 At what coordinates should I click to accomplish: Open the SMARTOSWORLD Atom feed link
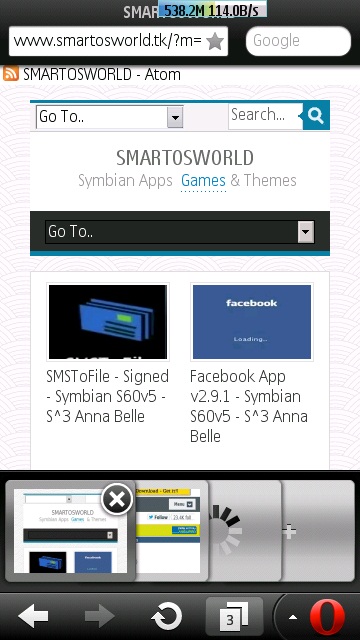pos(102,74)
